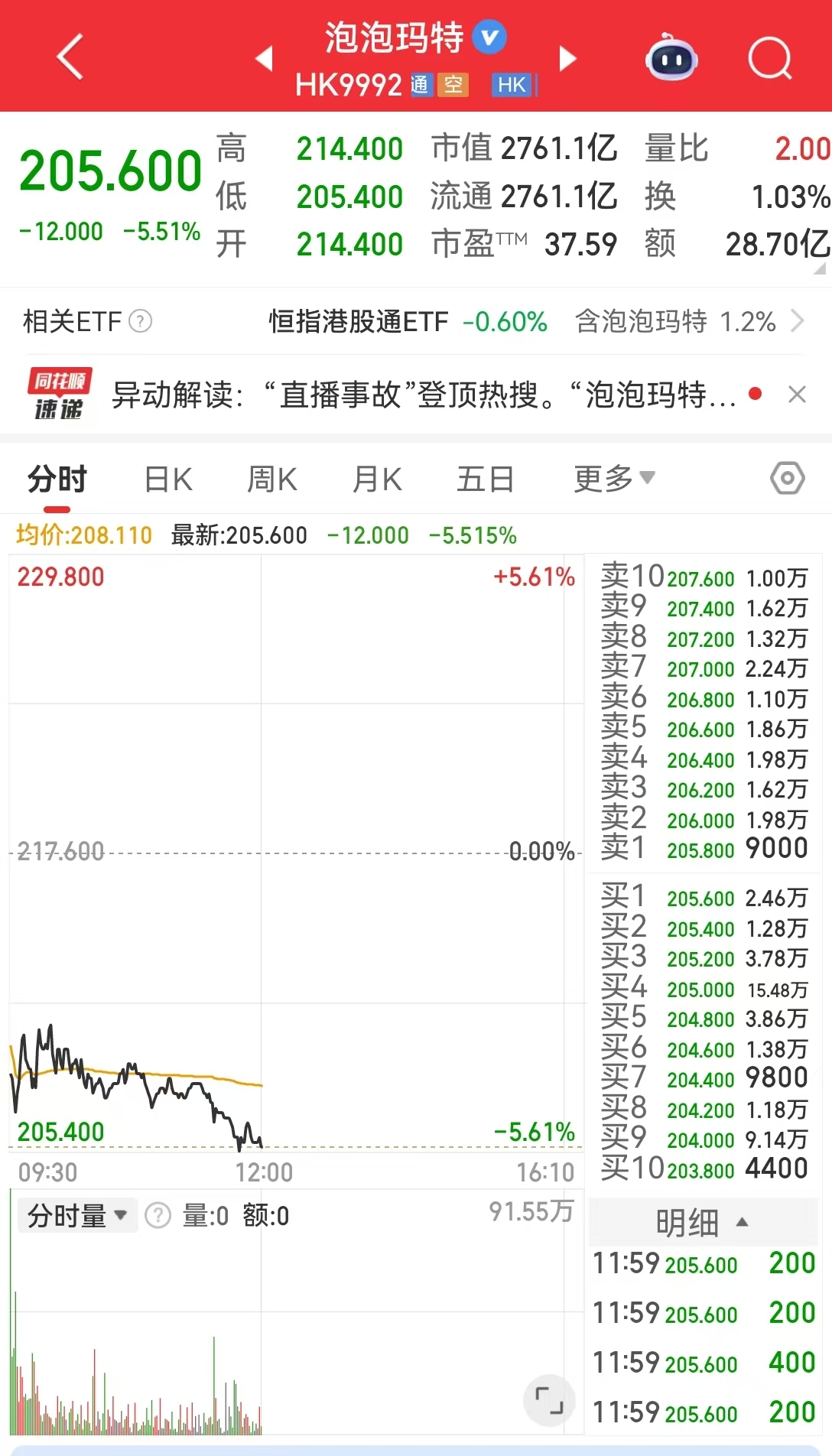
Task: Open chart settings via the gear icon
Action: pyautogui.click(x=786, y=478)
